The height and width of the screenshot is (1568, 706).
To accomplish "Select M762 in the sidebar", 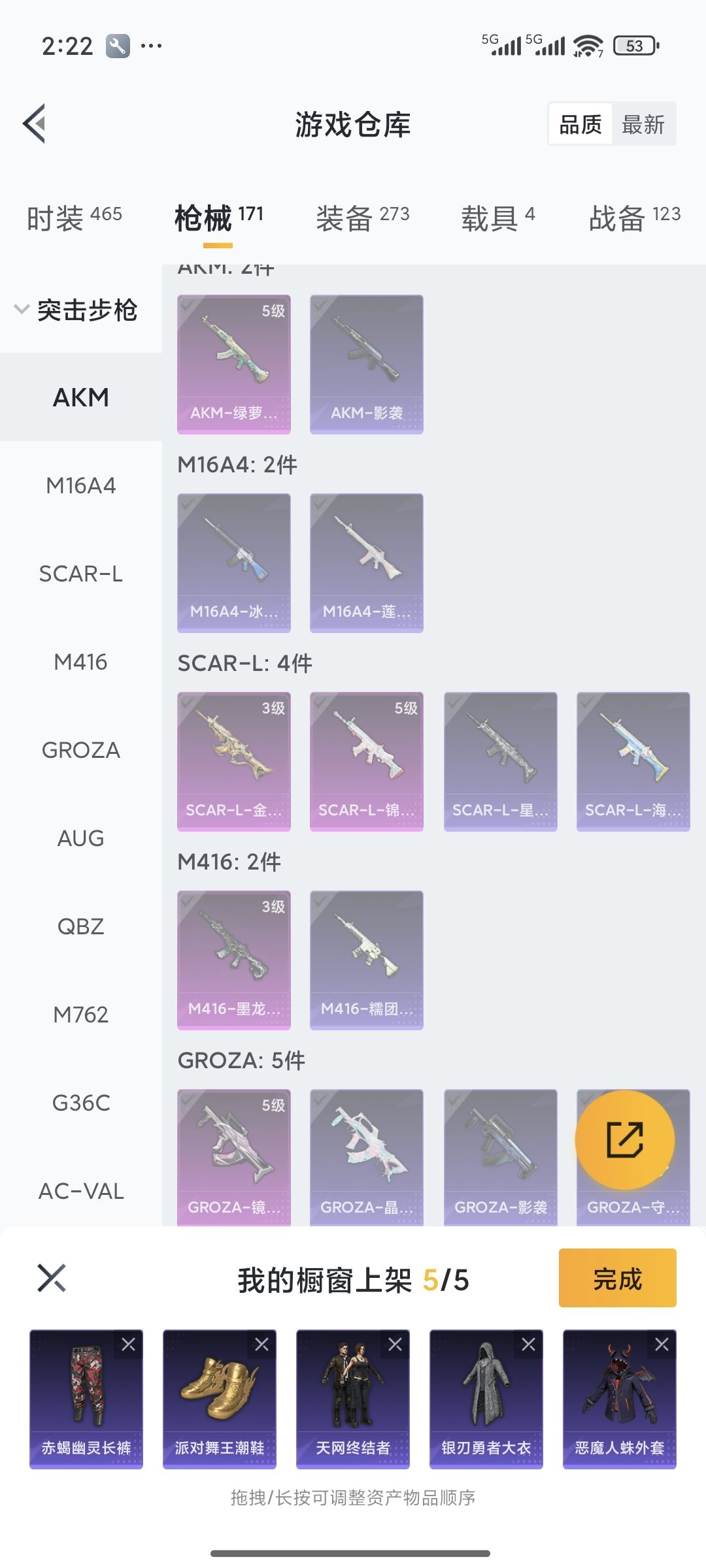I will [81, 1015].
